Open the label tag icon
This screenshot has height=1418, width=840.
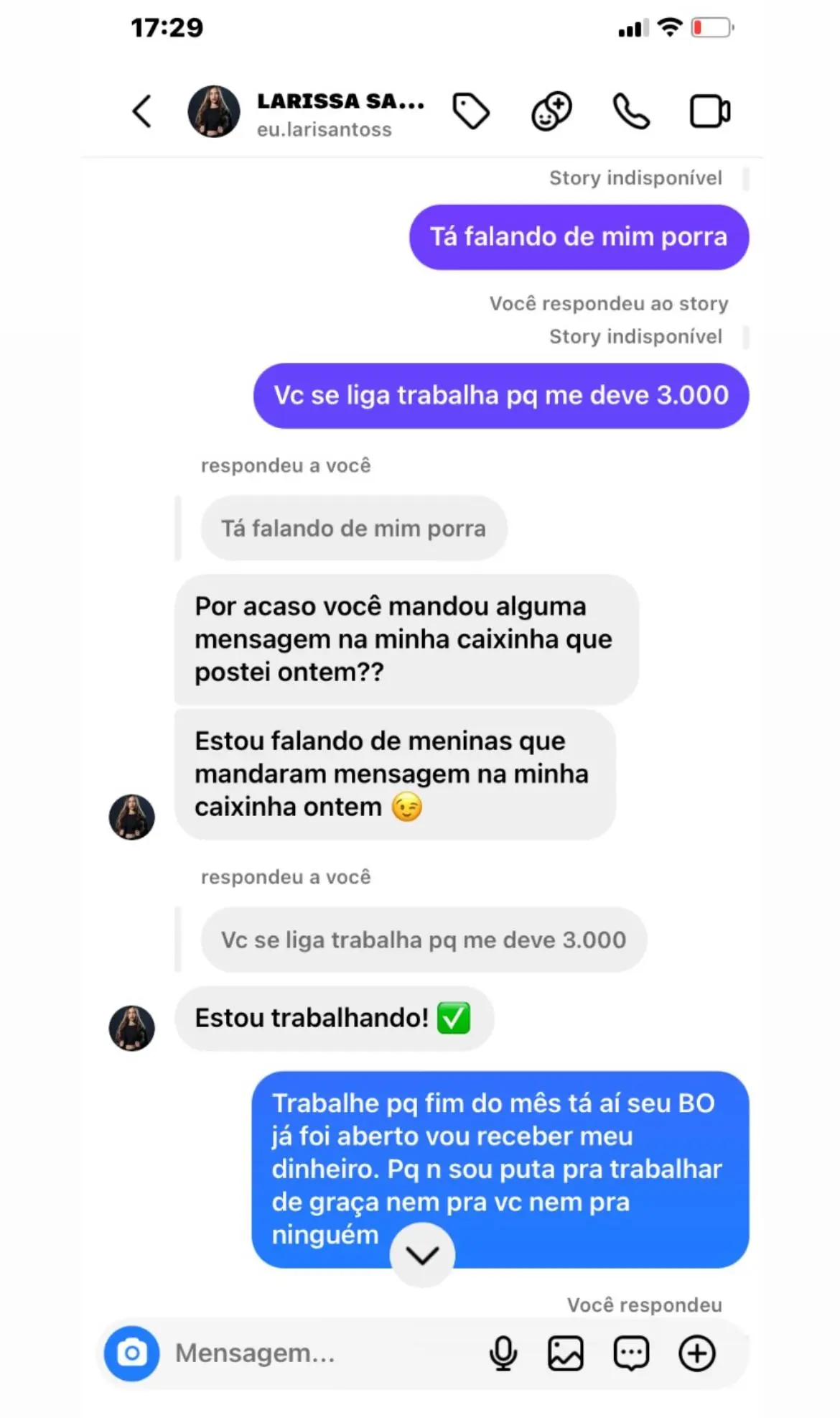[x=471, y=112]
